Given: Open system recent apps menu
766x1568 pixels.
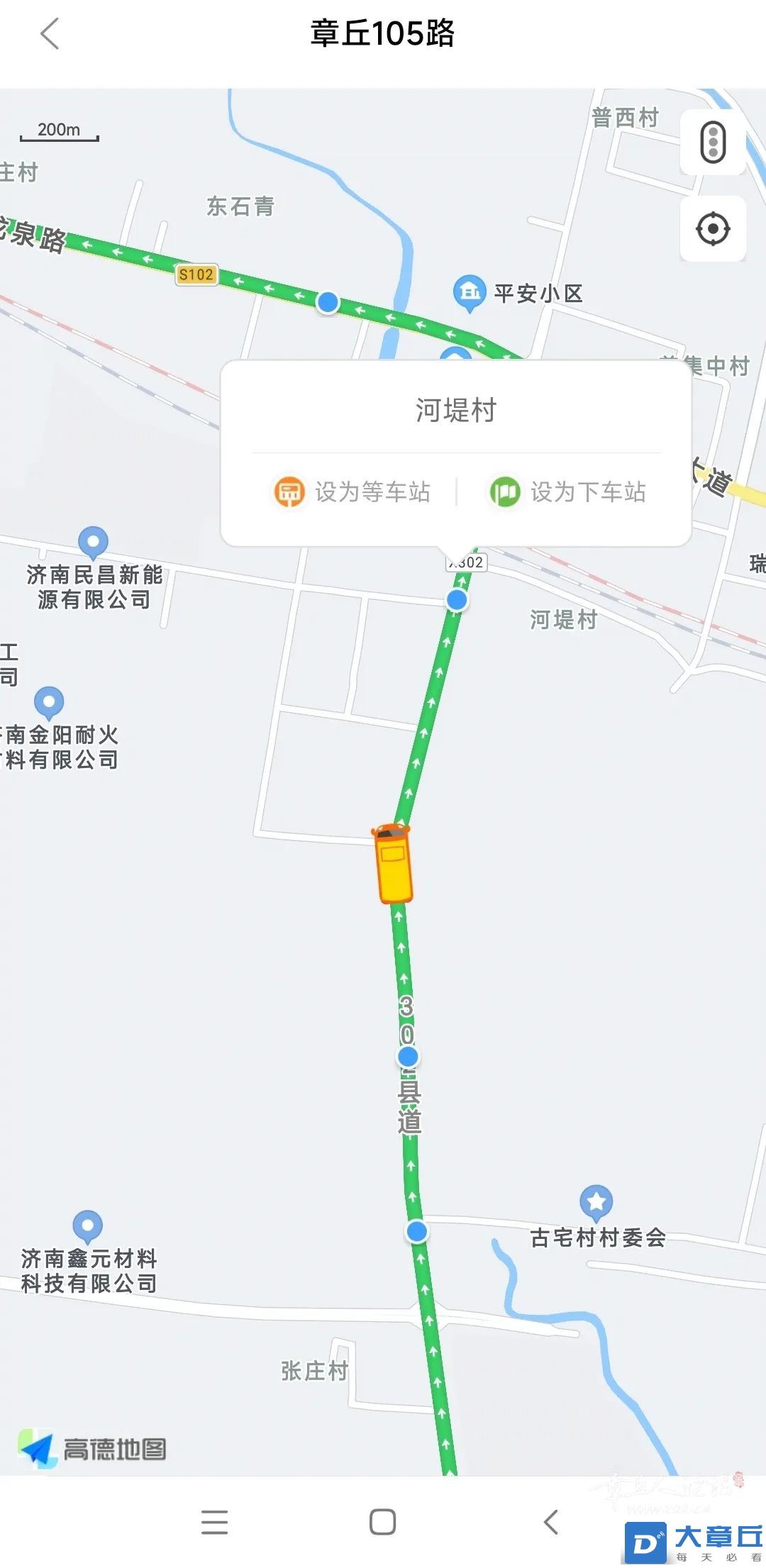Looking at the screenshot, I should coord(214,1522).
